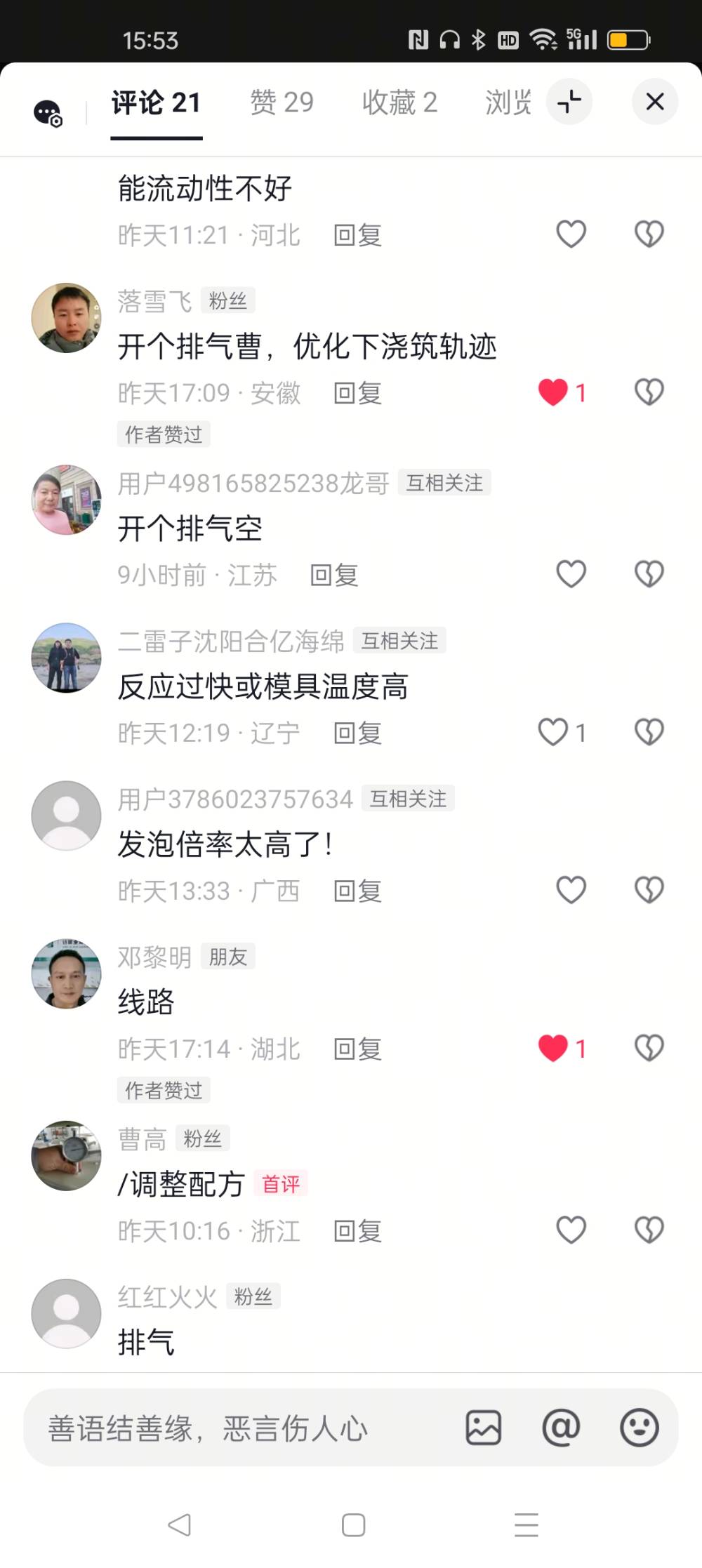Open 邓黎明's profile avatar
Image resolution: width=702 pixels, height=1568 pixels.
[x=67, y=974]
